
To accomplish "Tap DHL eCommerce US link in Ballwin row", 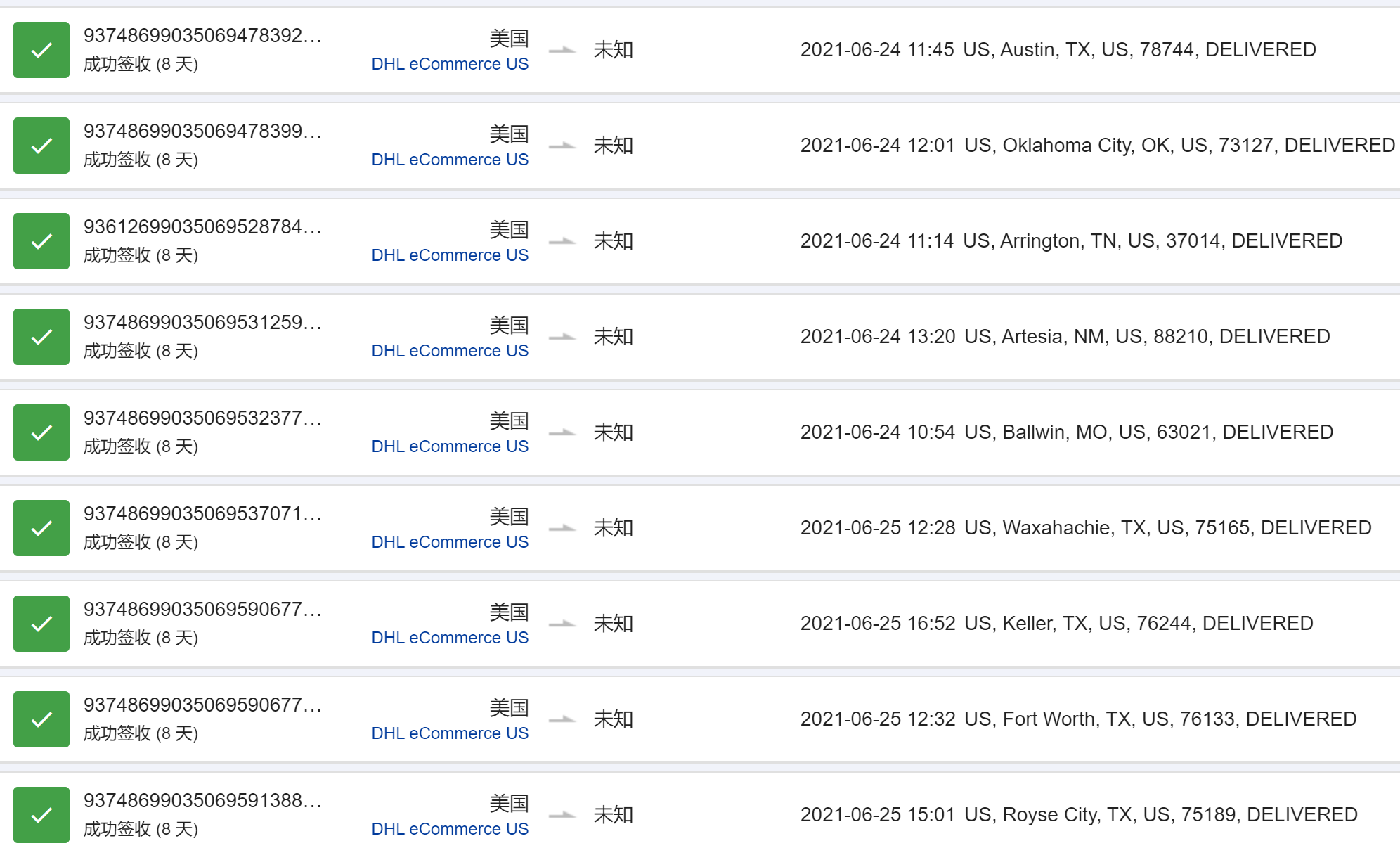I will click(450, 446).
